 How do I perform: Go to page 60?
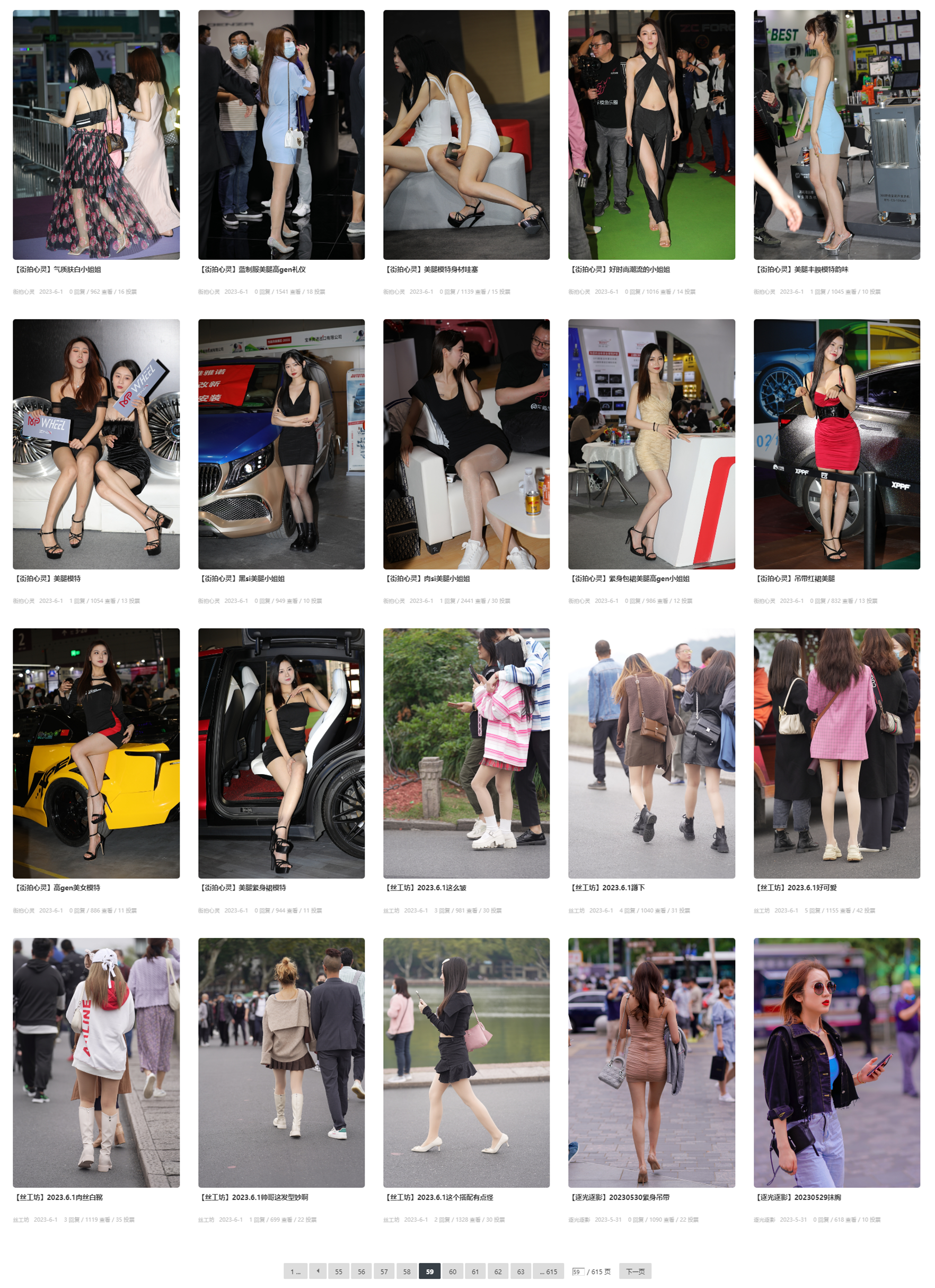(452, 1272)
